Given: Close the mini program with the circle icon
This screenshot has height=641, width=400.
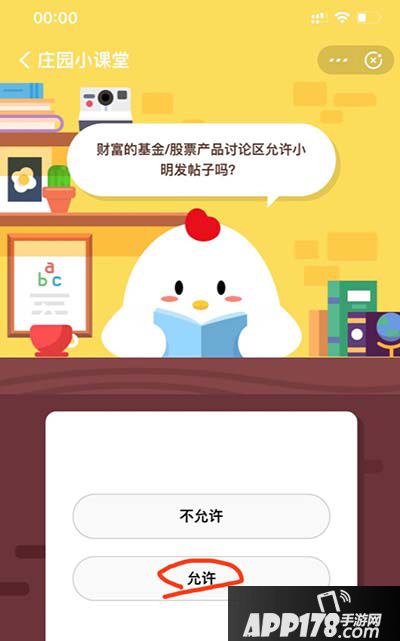Looking at the screenshot, I should point(373,60).
